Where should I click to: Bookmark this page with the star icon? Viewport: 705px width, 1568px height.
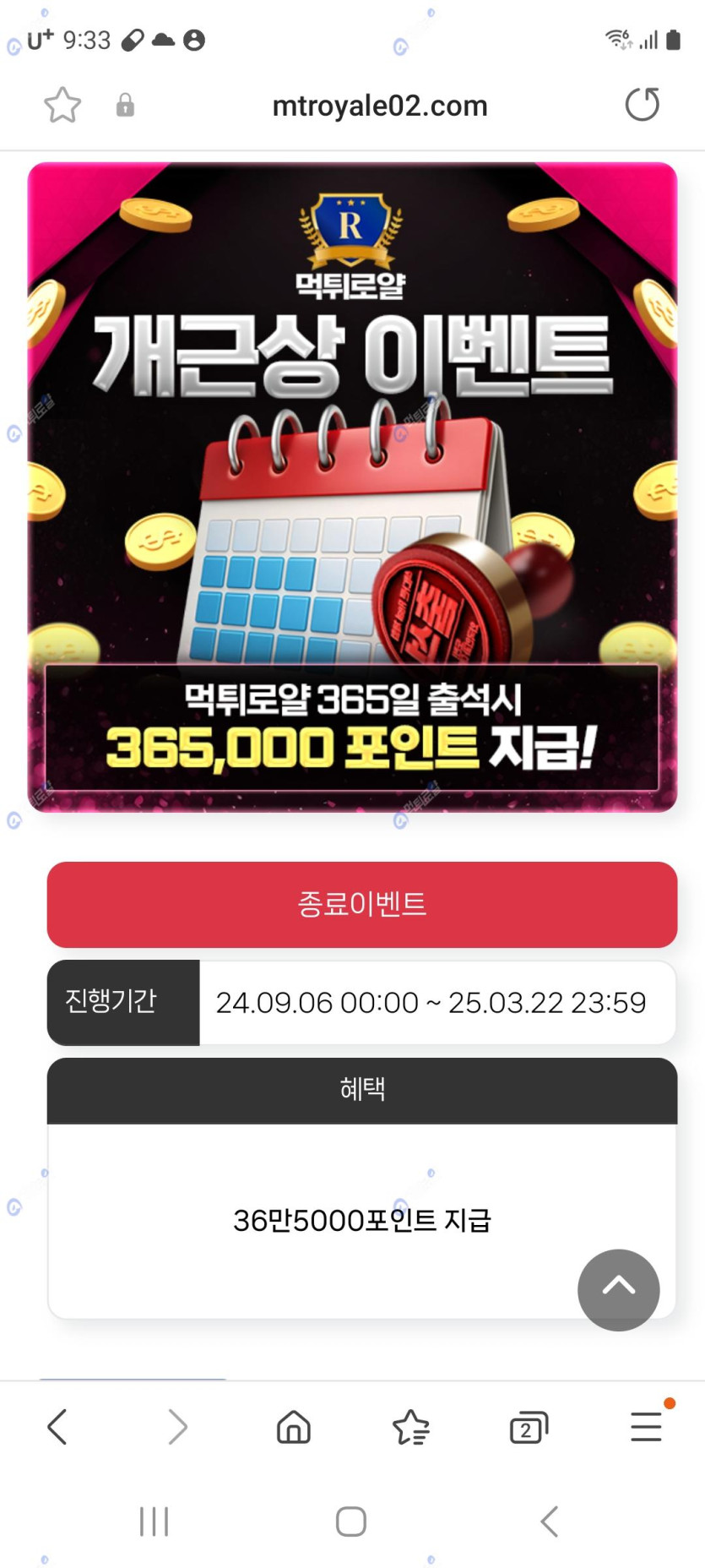(x=62, y=106)
